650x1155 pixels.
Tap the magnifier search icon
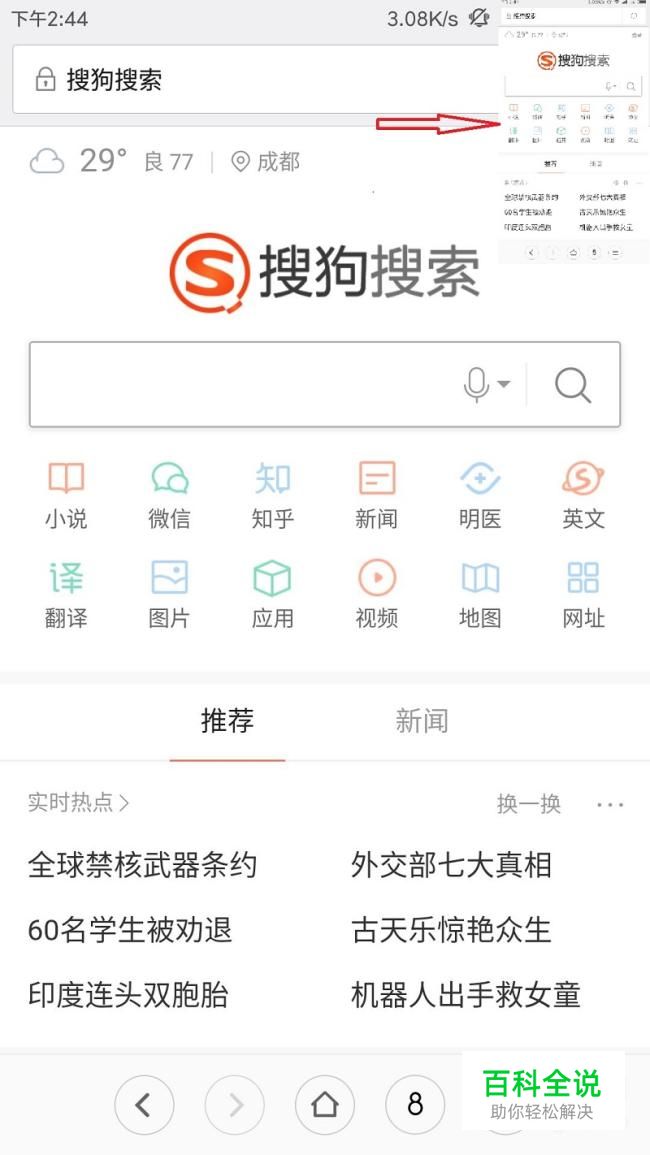[573, 385]
